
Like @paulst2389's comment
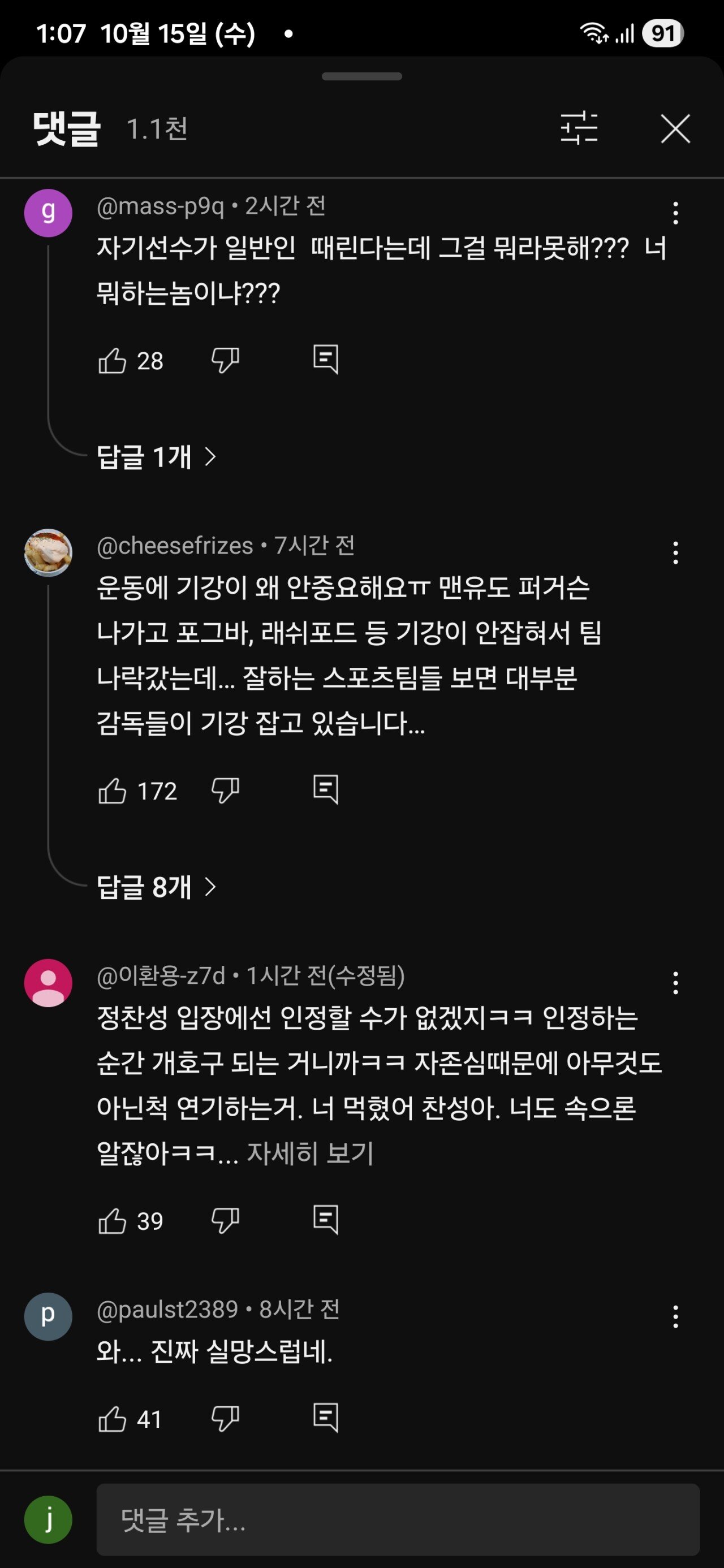(112, 1419)
